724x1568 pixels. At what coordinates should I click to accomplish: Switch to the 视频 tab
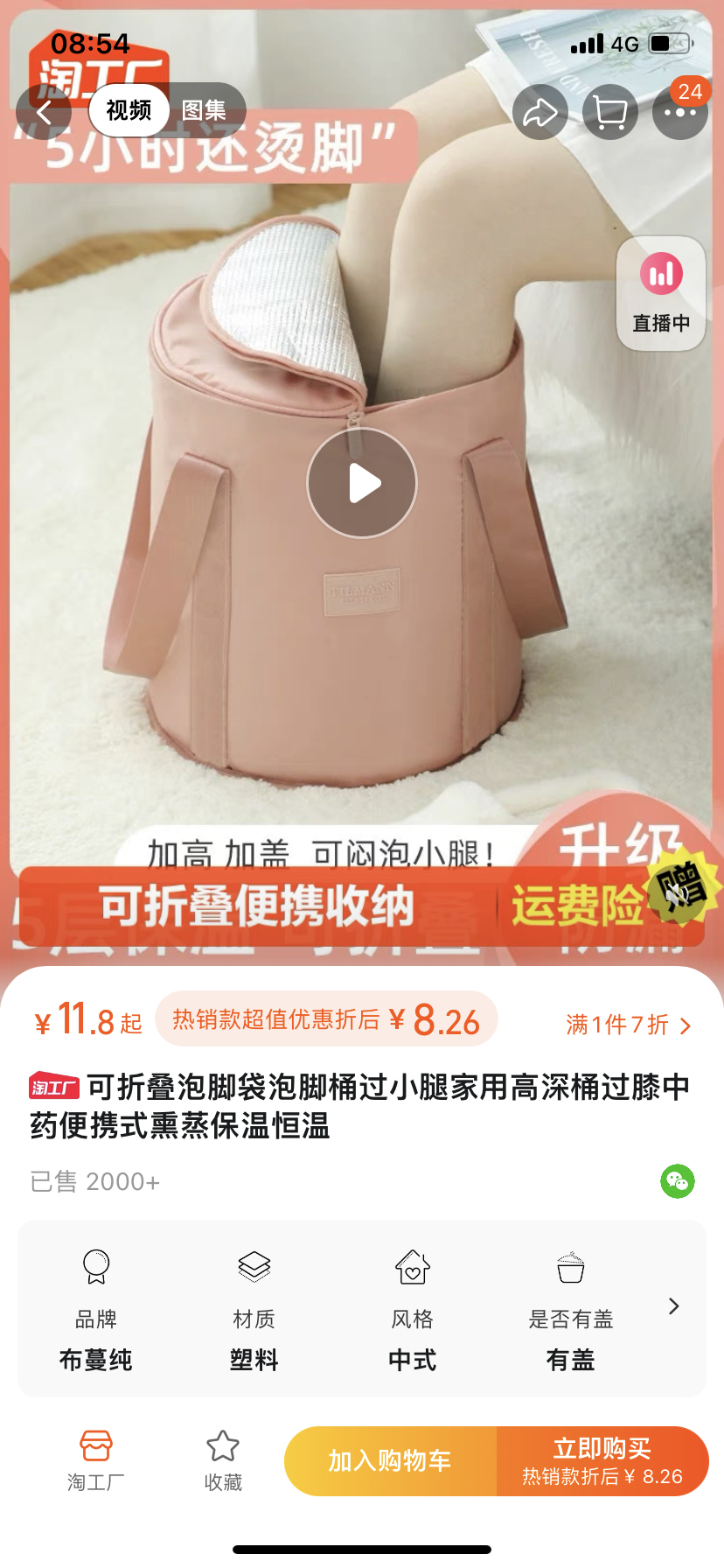click(x=129, y=110)
